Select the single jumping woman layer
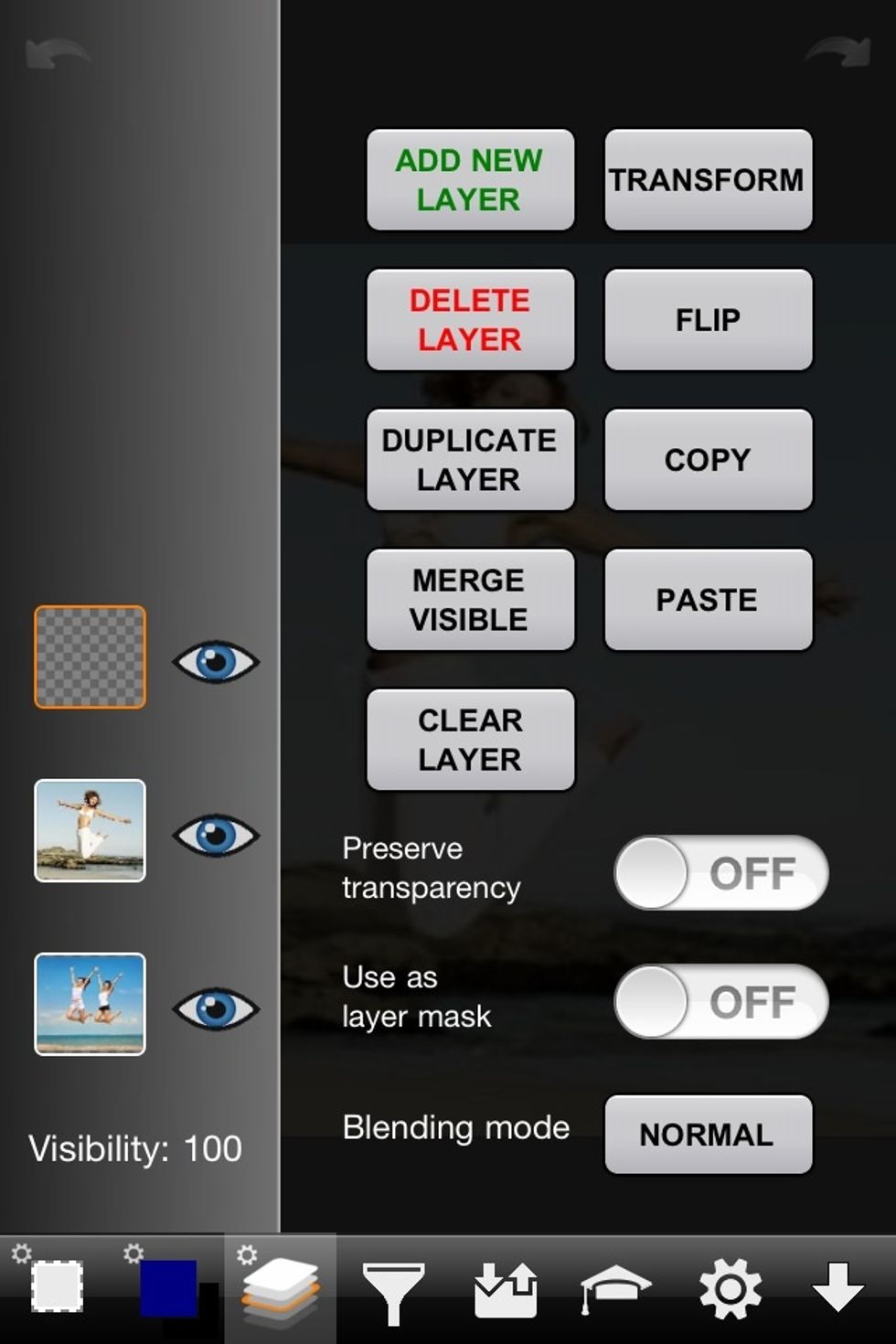Viewport: 896px width, 1344px height. click(x=90, y=830)
